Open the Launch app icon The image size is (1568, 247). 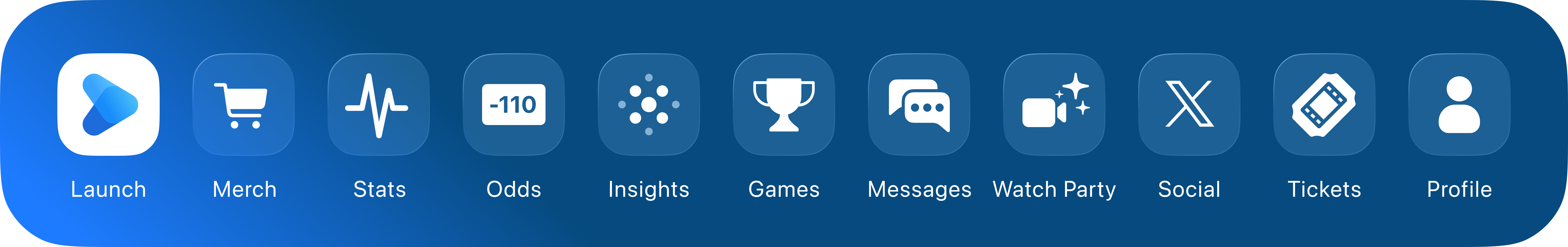click(x=108, y=104)
